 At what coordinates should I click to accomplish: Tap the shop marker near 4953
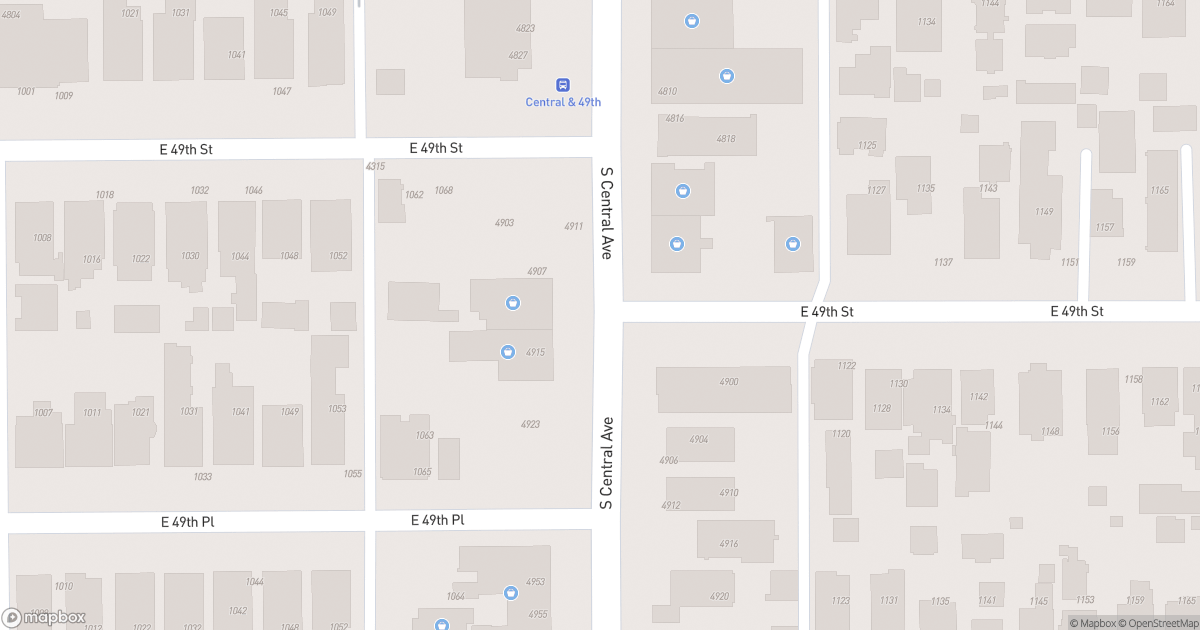[x=511, y=592]
